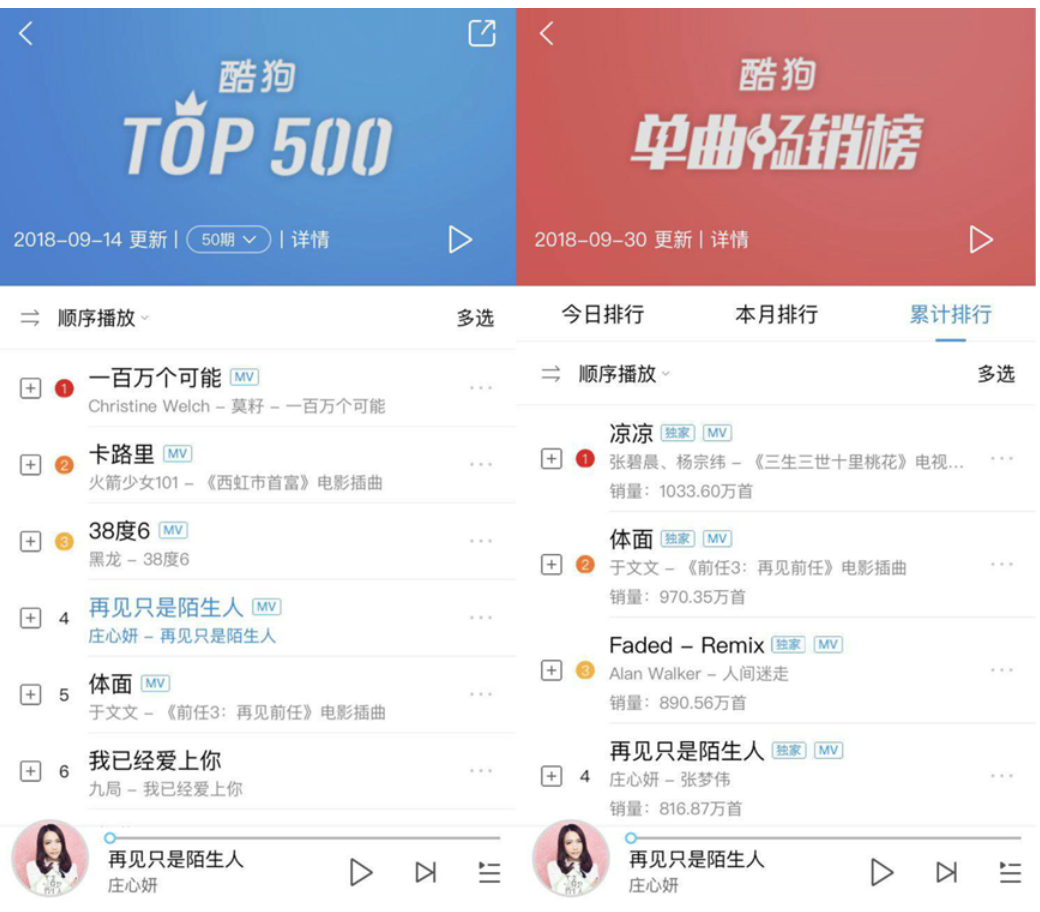Switch to the 今日排行 tab
Viewport: 1040px width, 912px height.
coord(602,314)
